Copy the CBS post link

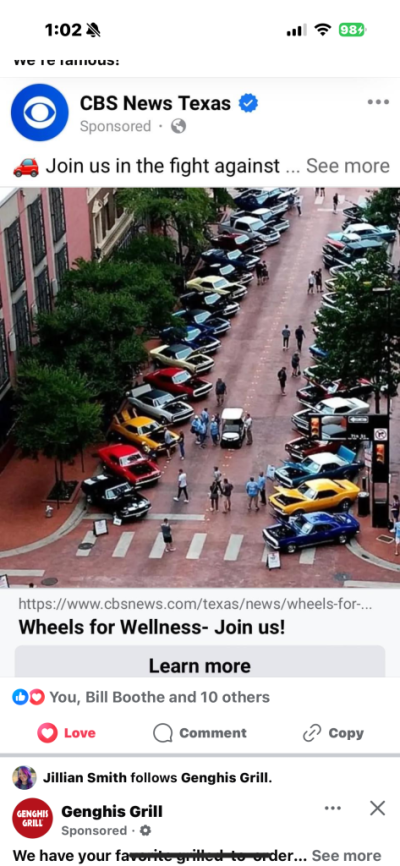click(x=333, y=733)
